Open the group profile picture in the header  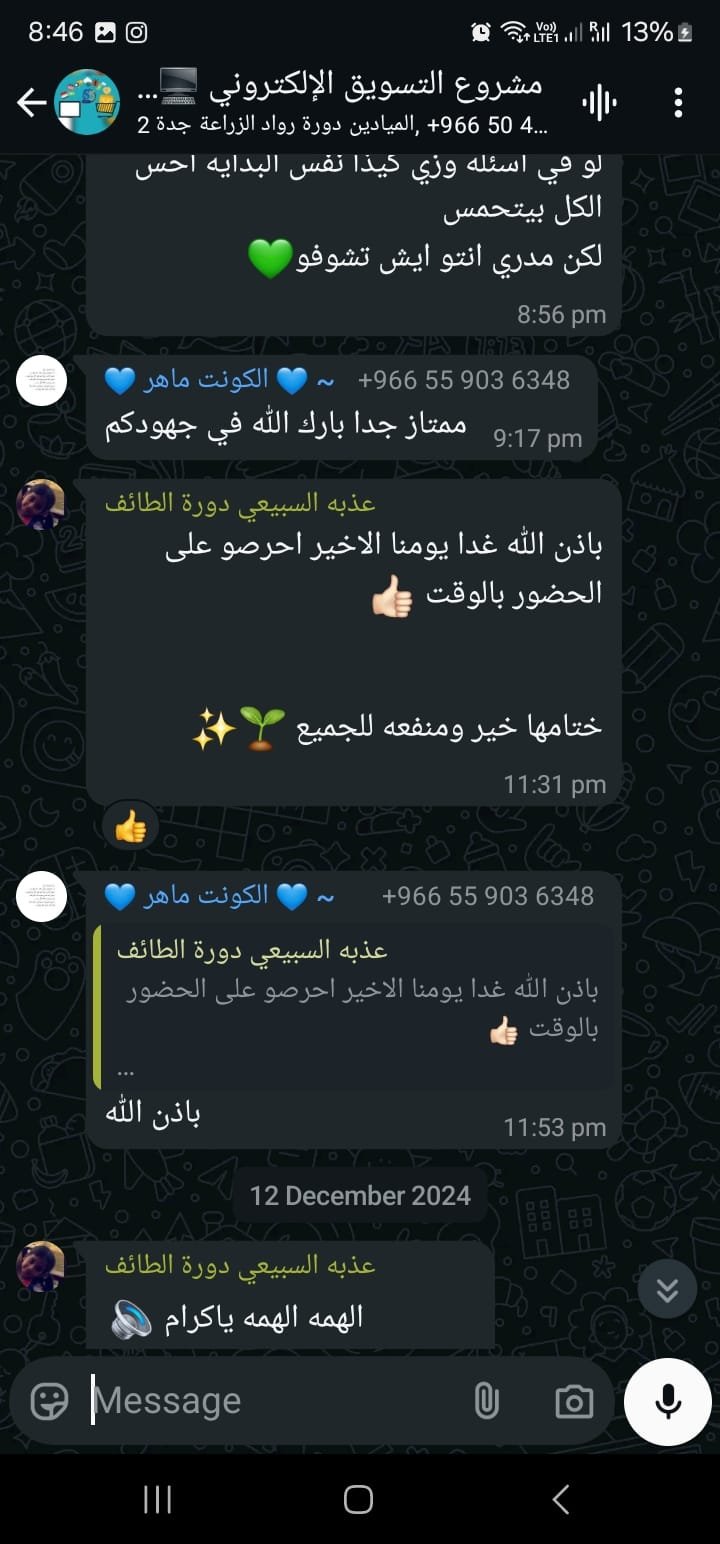87,102
